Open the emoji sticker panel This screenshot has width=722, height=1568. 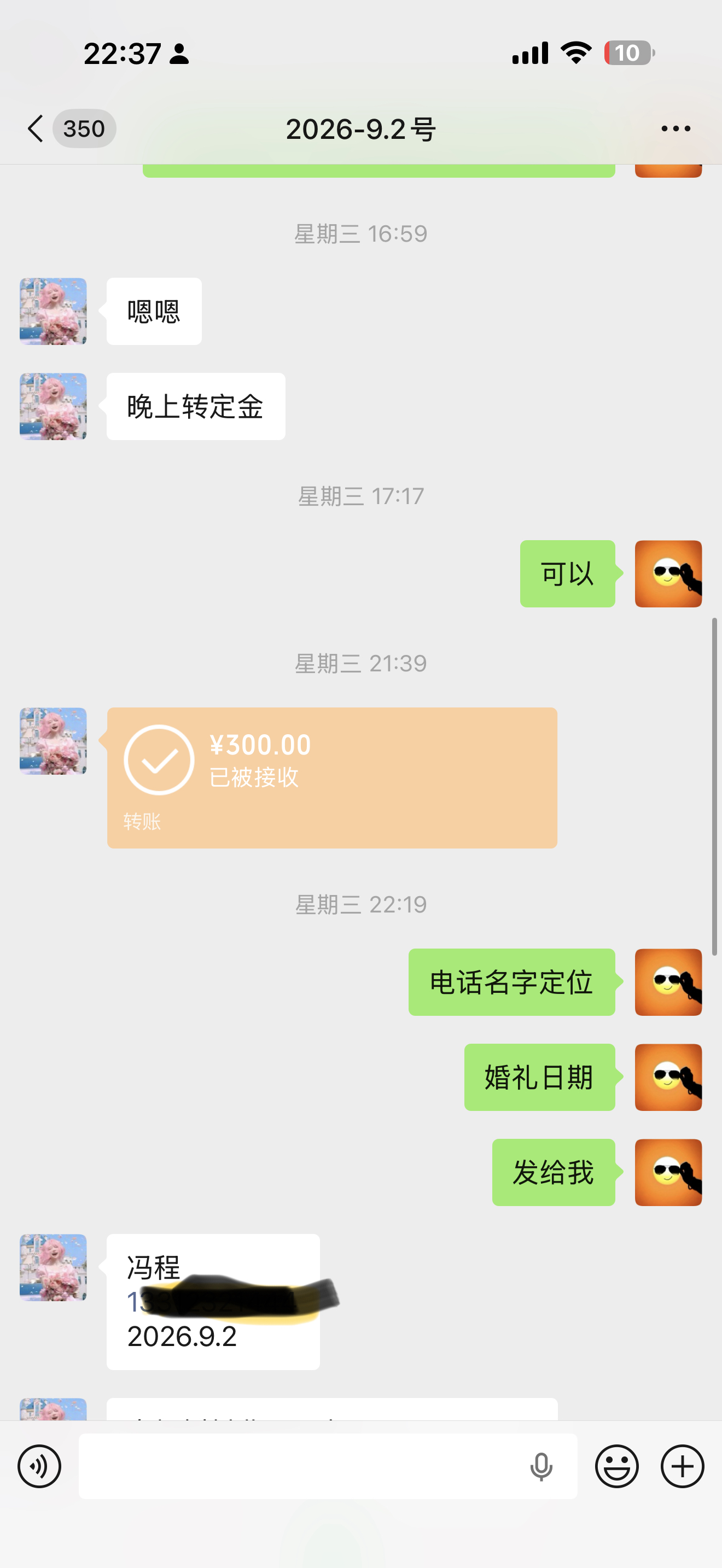[x=616, y=1466]
